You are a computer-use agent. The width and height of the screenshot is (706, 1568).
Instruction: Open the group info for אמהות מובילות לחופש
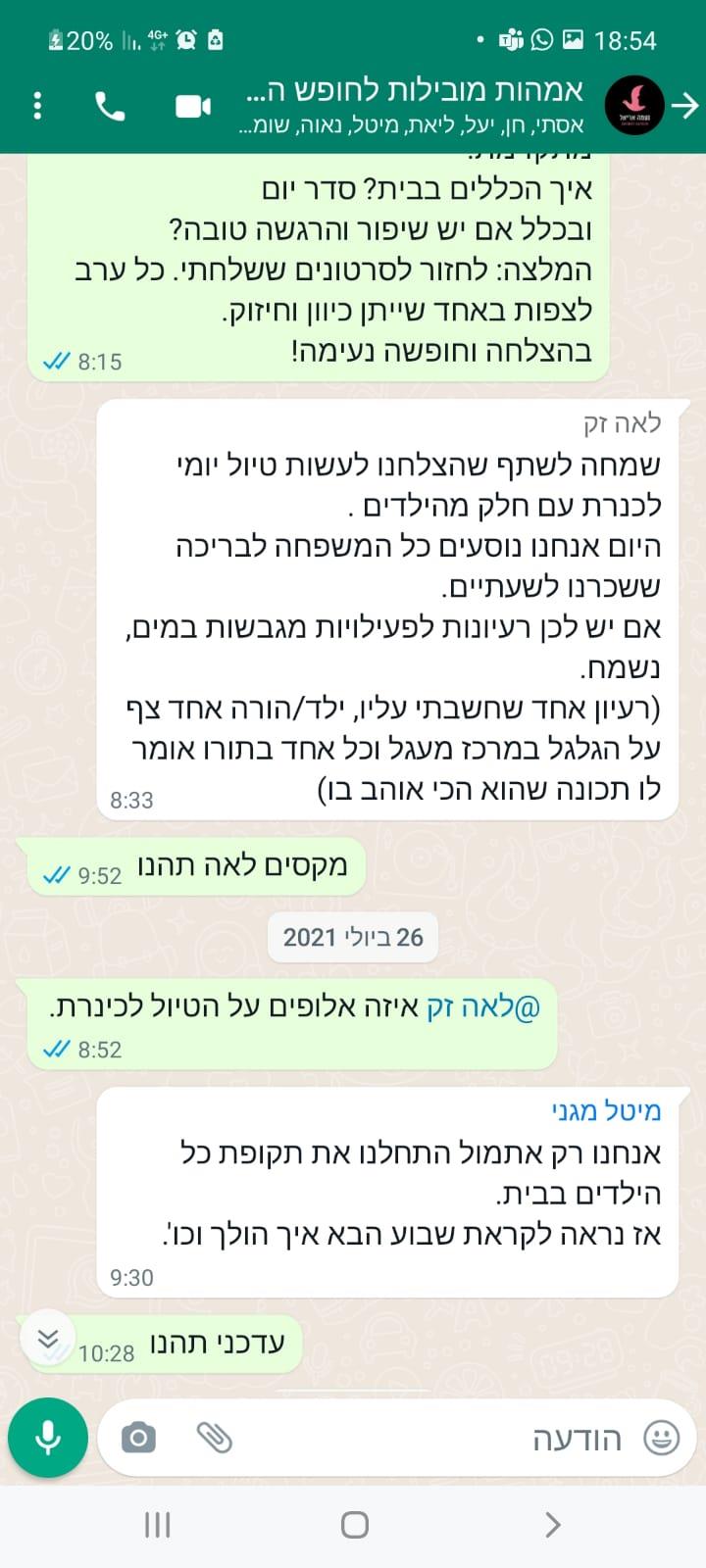point(412,104)
